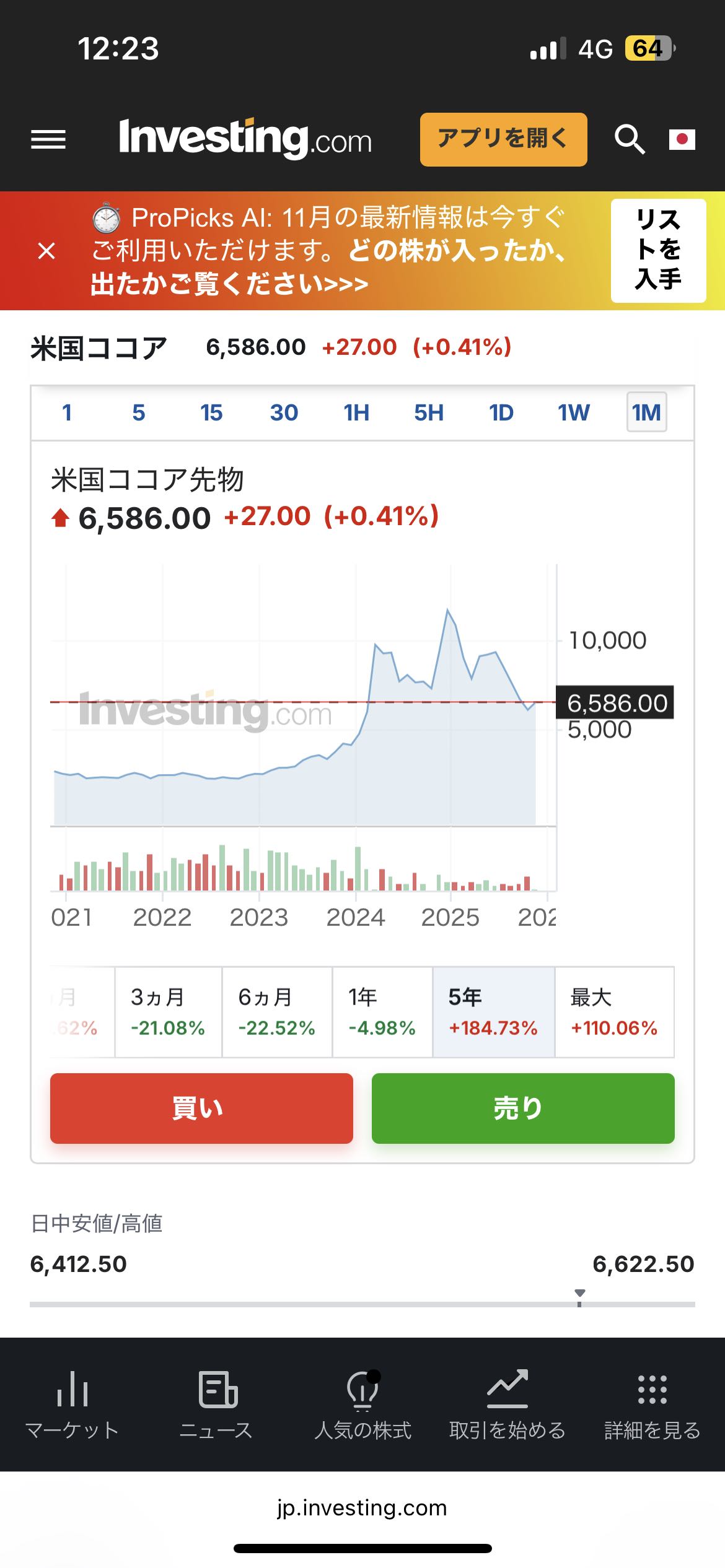725x1568 pixels.
Task: Switch chart interval to 1H
Action: coord(356,412)
